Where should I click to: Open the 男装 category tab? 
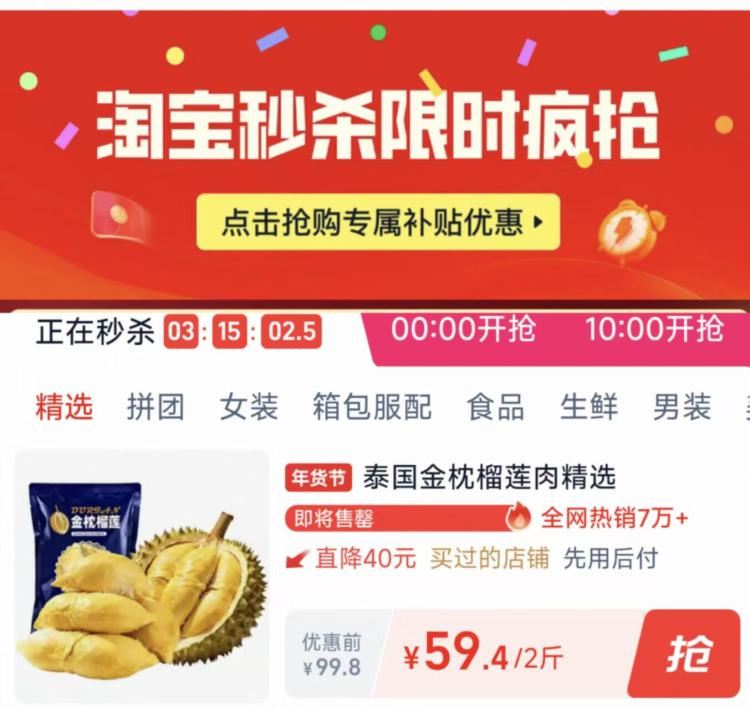point(683,407)
